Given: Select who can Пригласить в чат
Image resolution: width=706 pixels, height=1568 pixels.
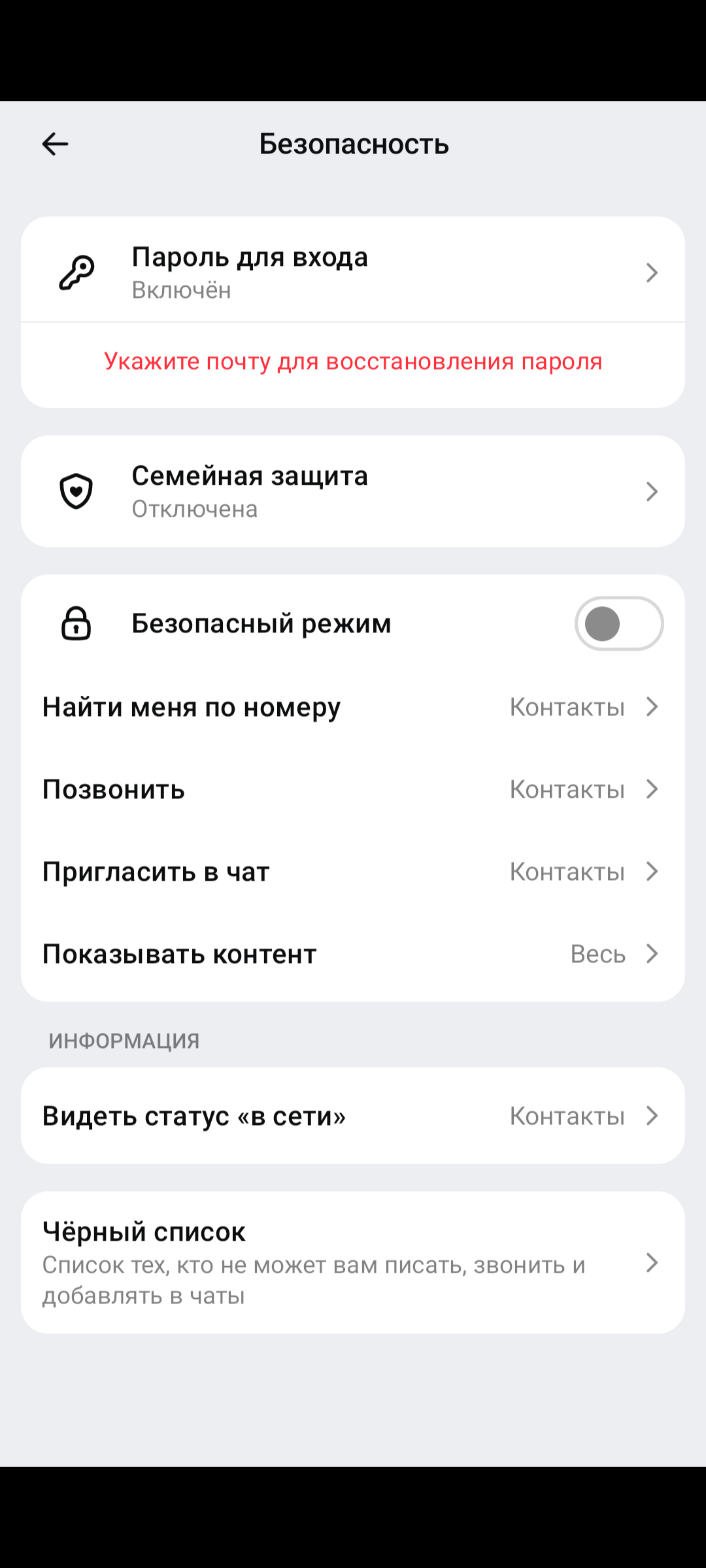Looking at the screenshot, I should pyautogui.click(x=353, y=872).
